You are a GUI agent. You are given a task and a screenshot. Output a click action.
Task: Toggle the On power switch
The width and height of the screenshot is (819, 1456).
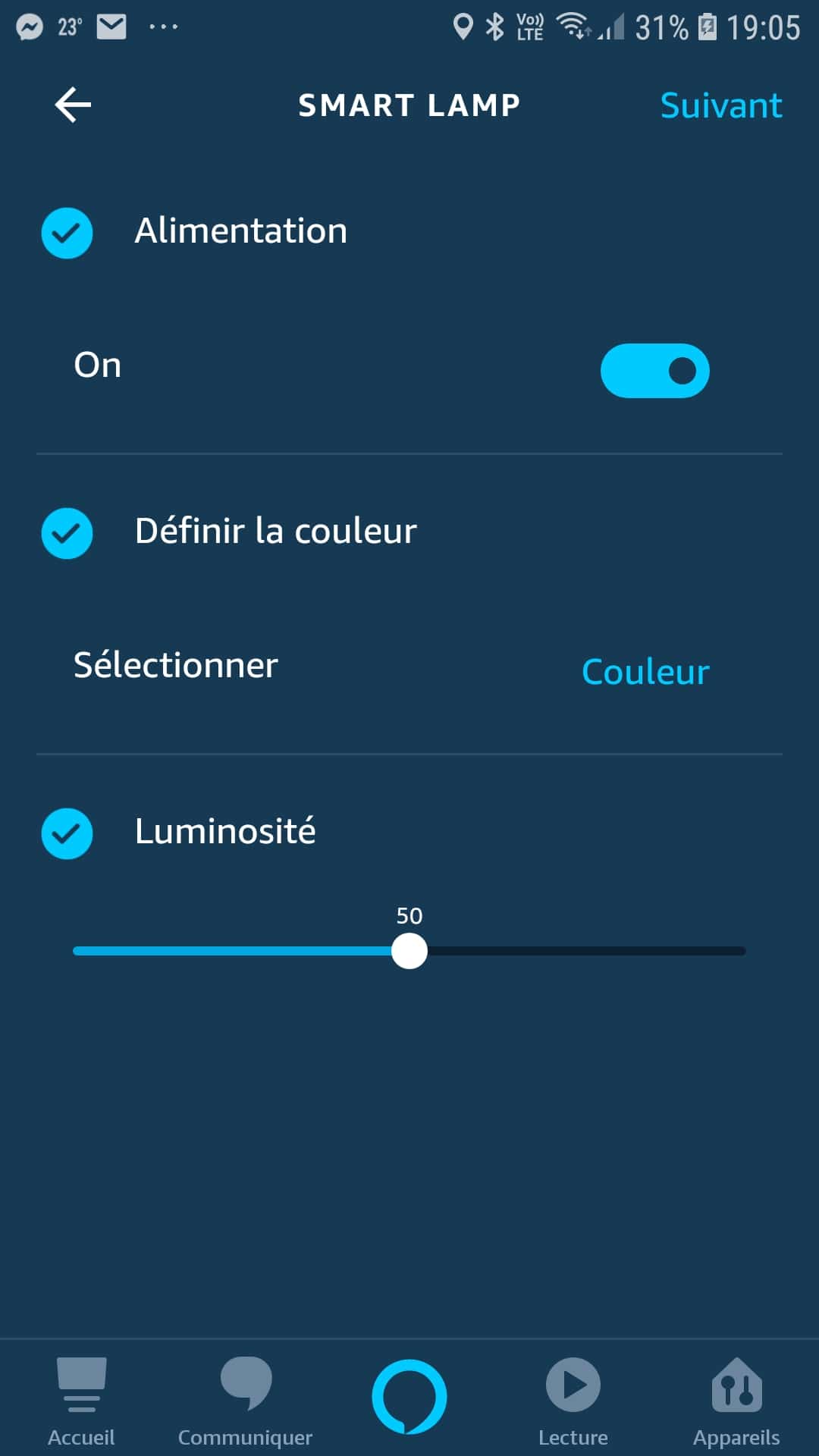point(654,371)
